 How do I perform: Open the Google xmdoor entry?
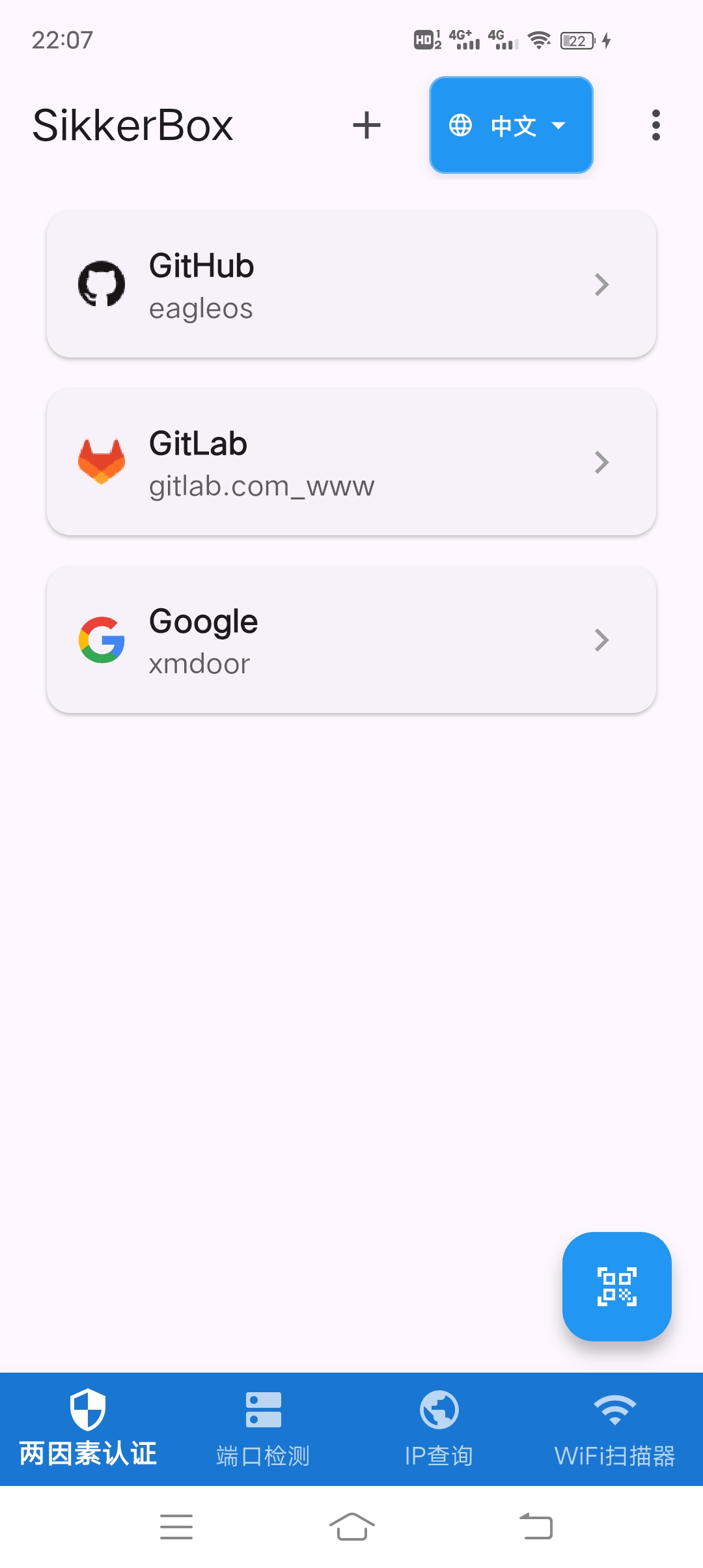pos(351,640)
